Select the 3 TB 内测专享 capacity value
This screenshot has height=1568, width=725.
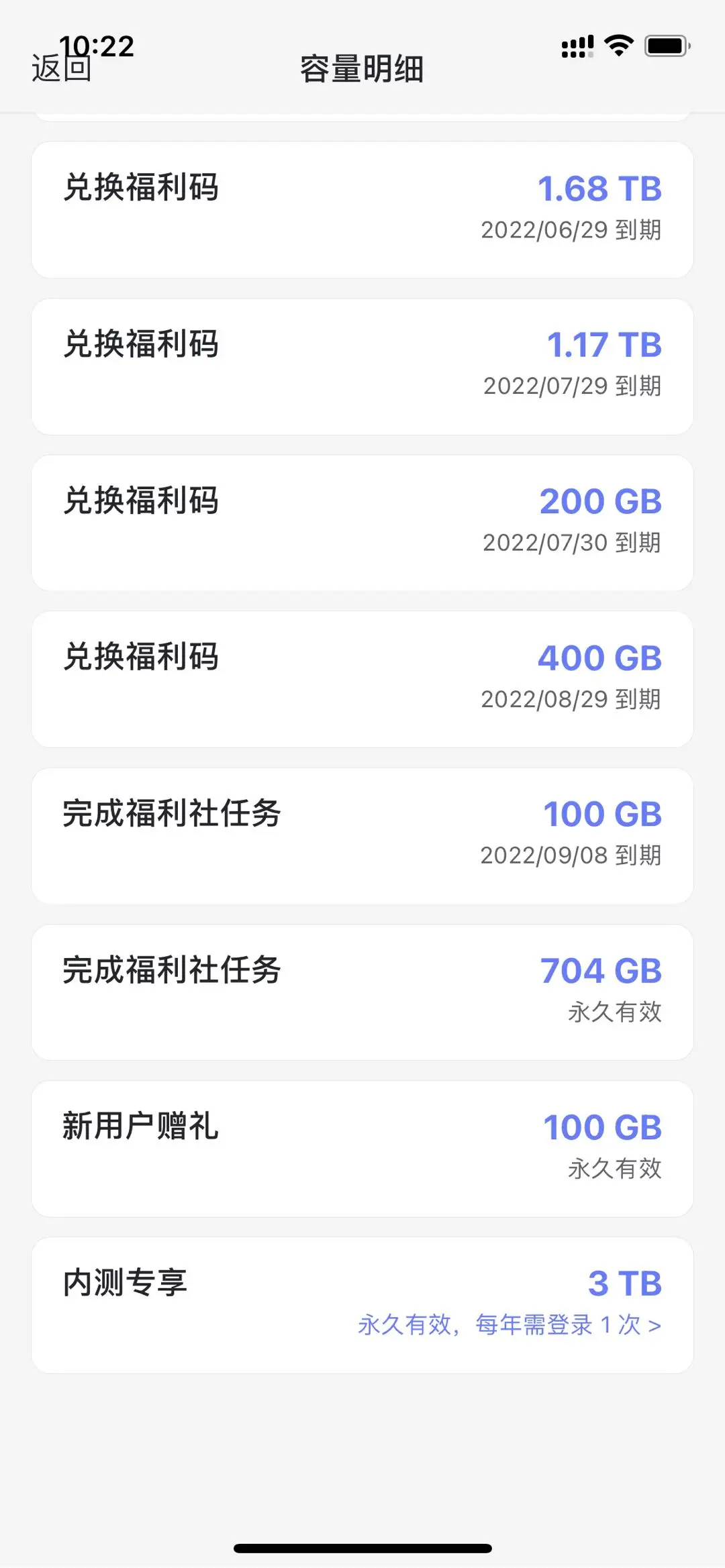click(x=624, y=1282)
